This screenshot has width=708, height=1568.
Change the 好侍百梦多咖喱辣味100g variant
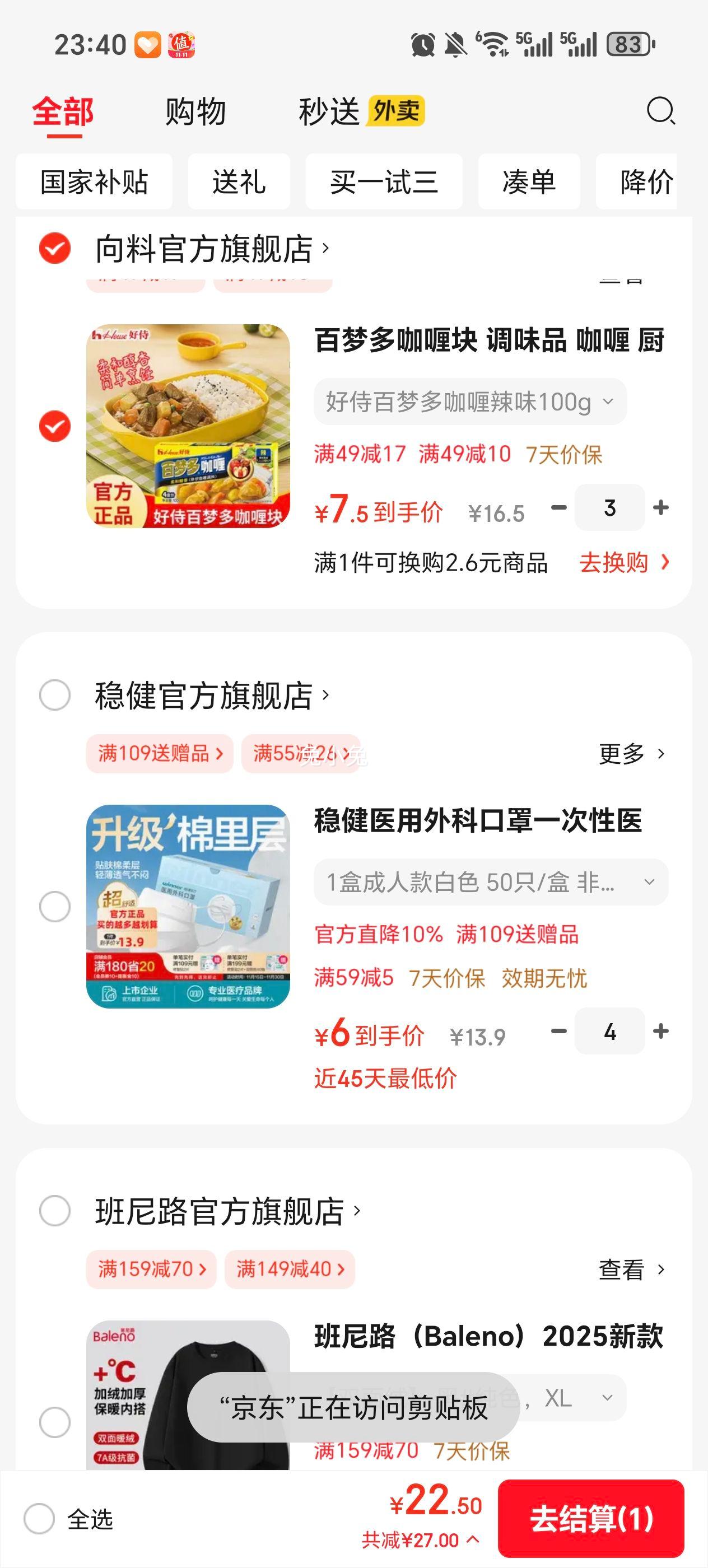[x=470, y=402]
